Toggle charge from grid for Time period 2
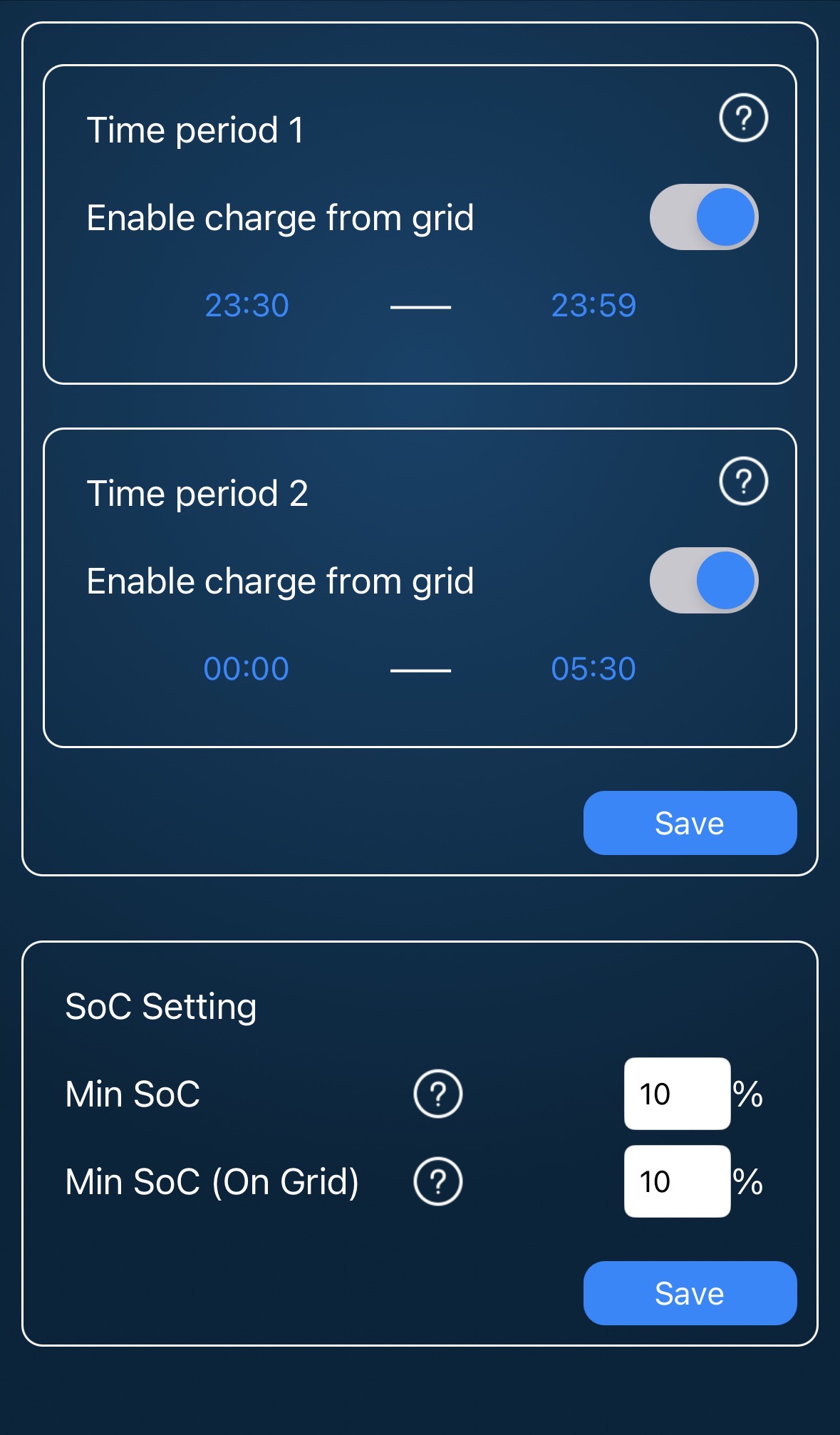 [x=703, y=581]
